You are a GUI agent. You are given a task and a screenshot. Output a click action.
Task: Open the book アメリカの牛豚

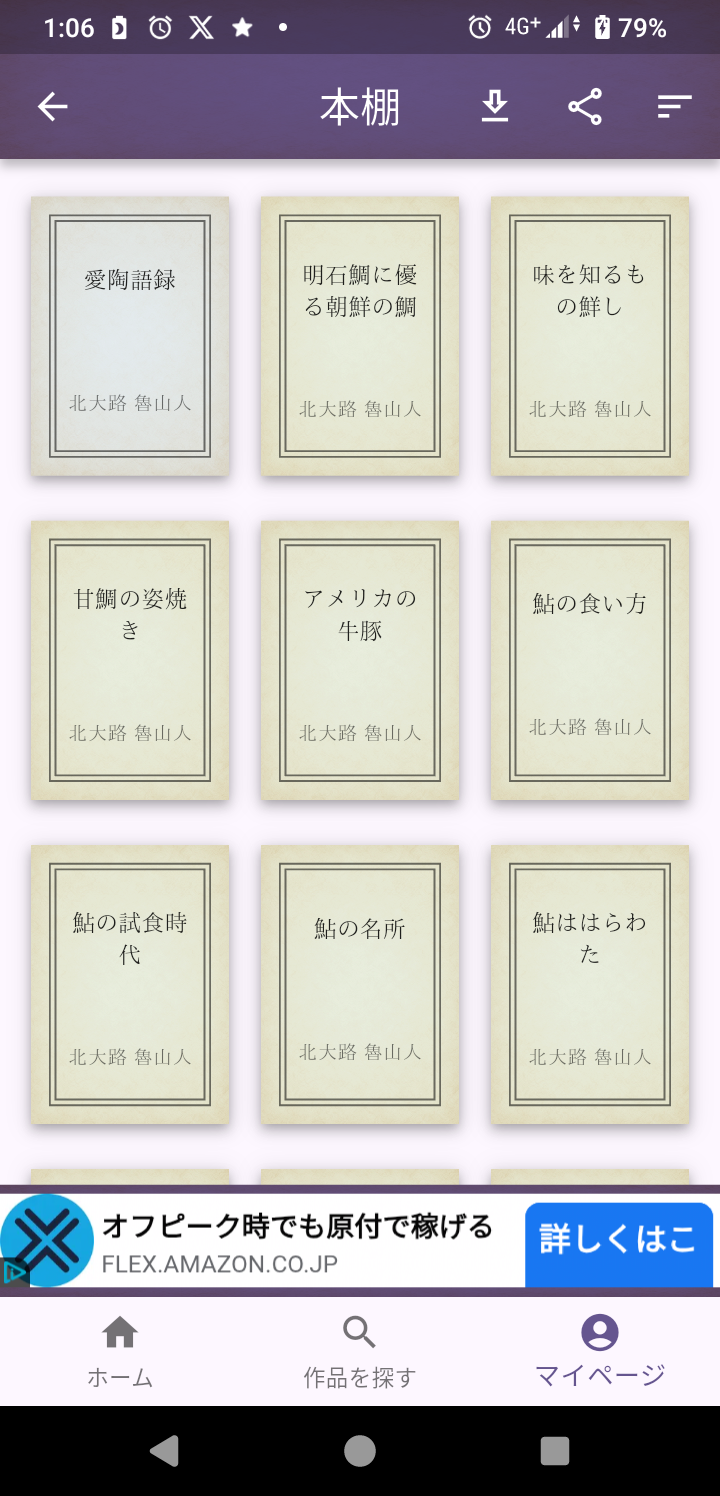(360, 660)
